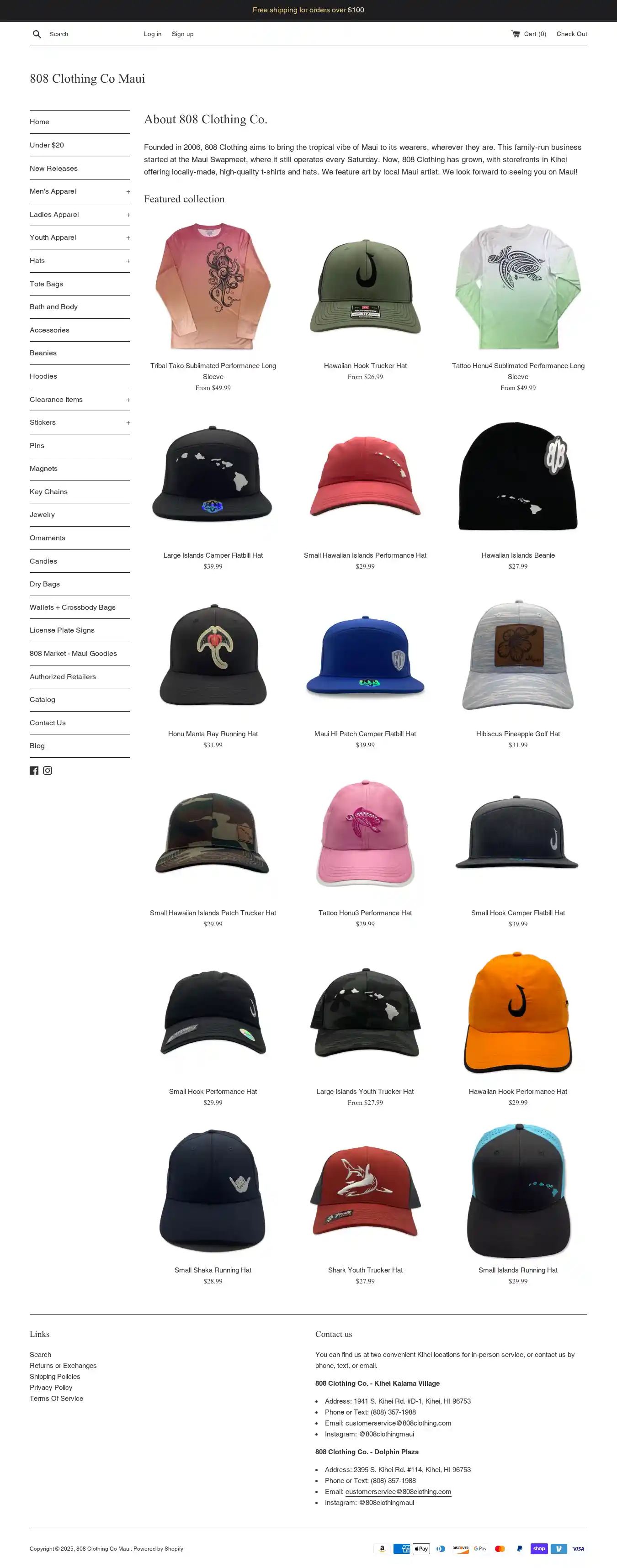Open the Returns or Exchanges link

click(x=63, y=1366)
